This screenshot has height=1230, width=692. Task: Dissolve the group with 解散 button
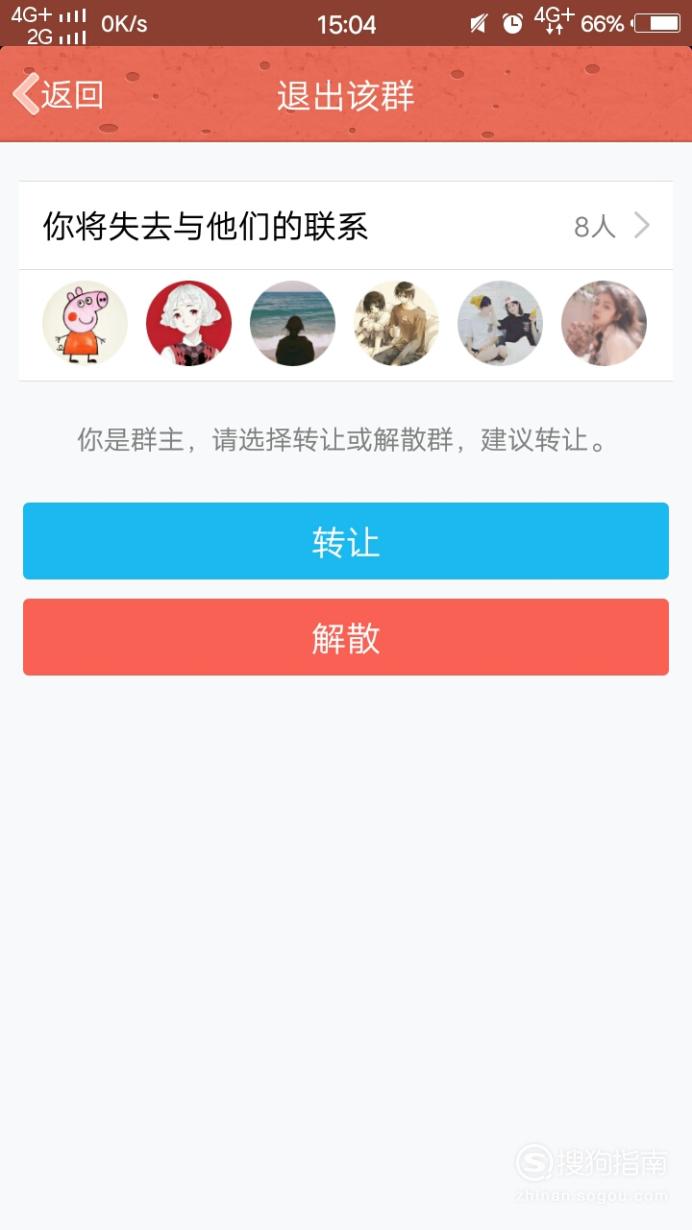pyautogui.click(x=345, y=637)
